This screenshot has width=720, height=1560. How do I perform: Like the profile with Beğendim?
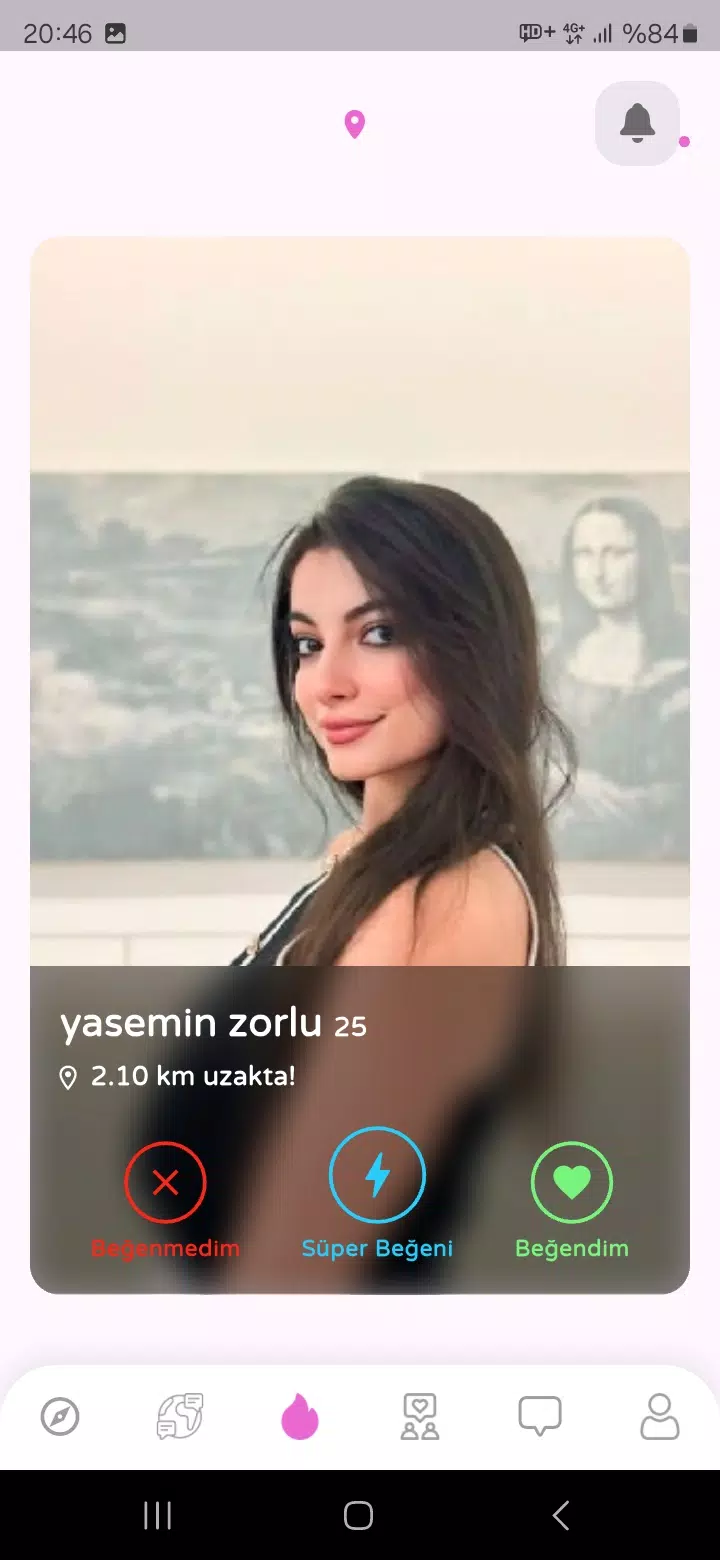572,1183
